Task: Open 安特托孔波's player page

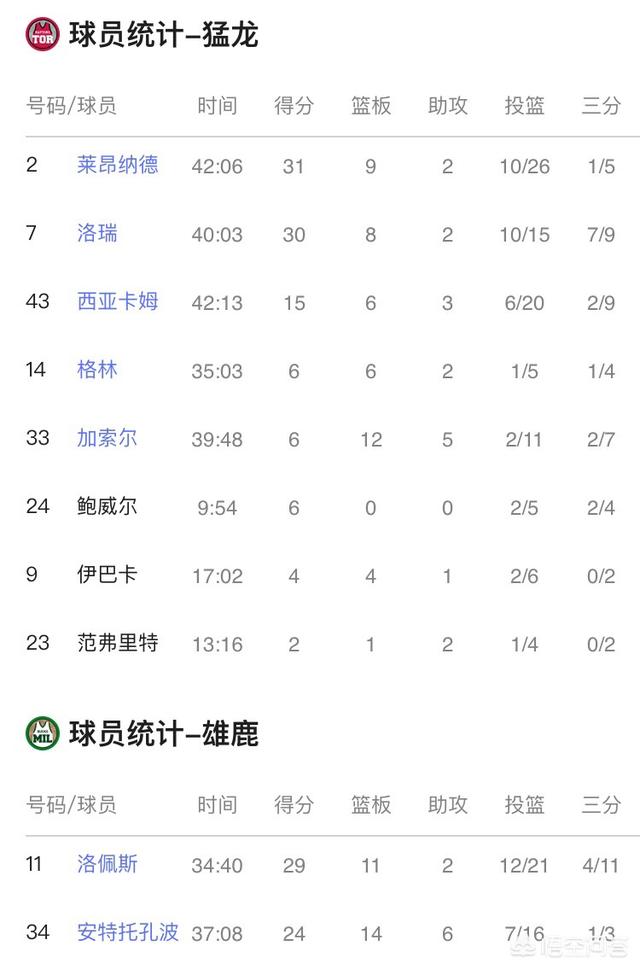Action: [x=127, y=932]
